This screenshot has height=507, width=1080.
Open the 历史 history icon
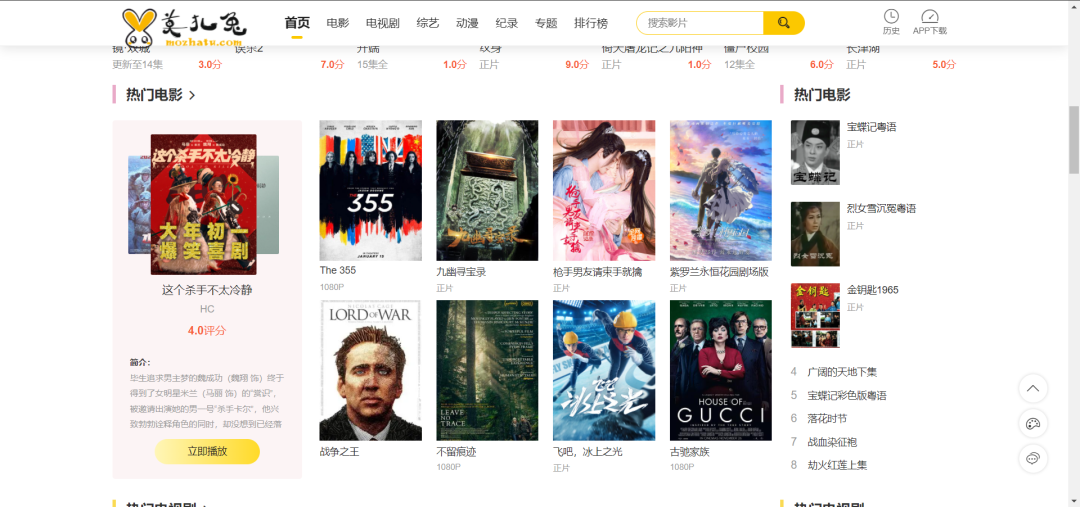coord(891,21)
